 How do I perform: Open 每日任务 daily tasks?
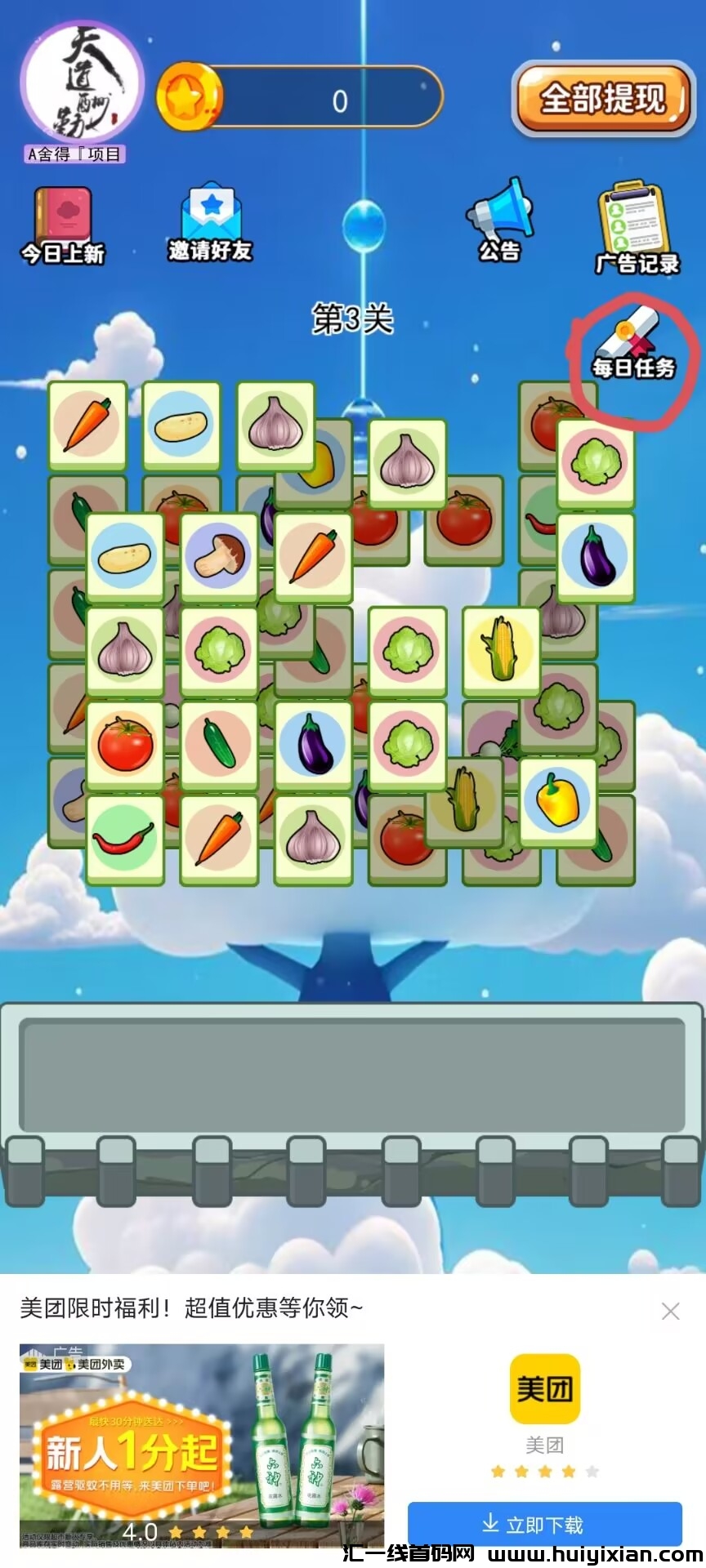[633, 347]
